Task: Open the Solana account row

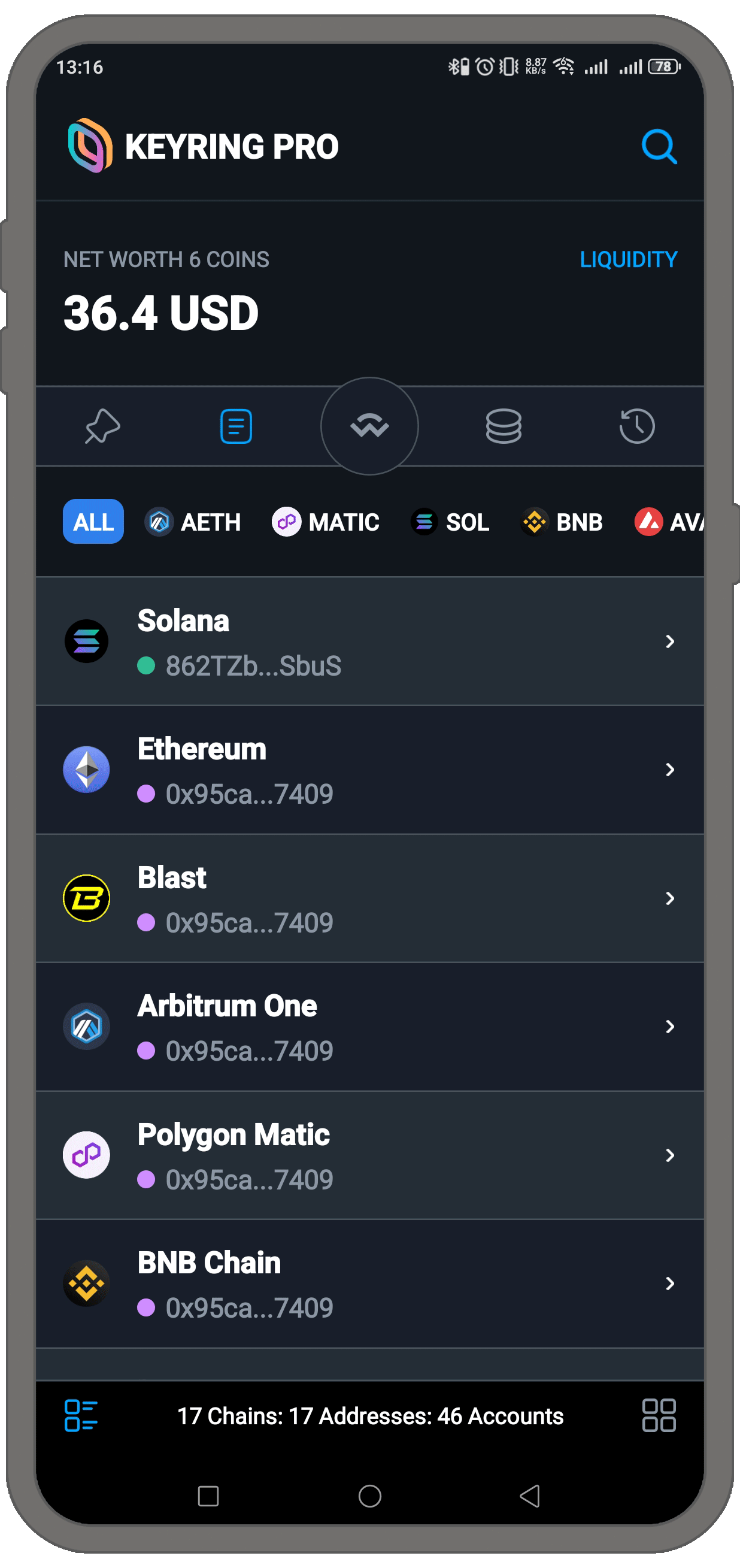Action: (369, 641)
